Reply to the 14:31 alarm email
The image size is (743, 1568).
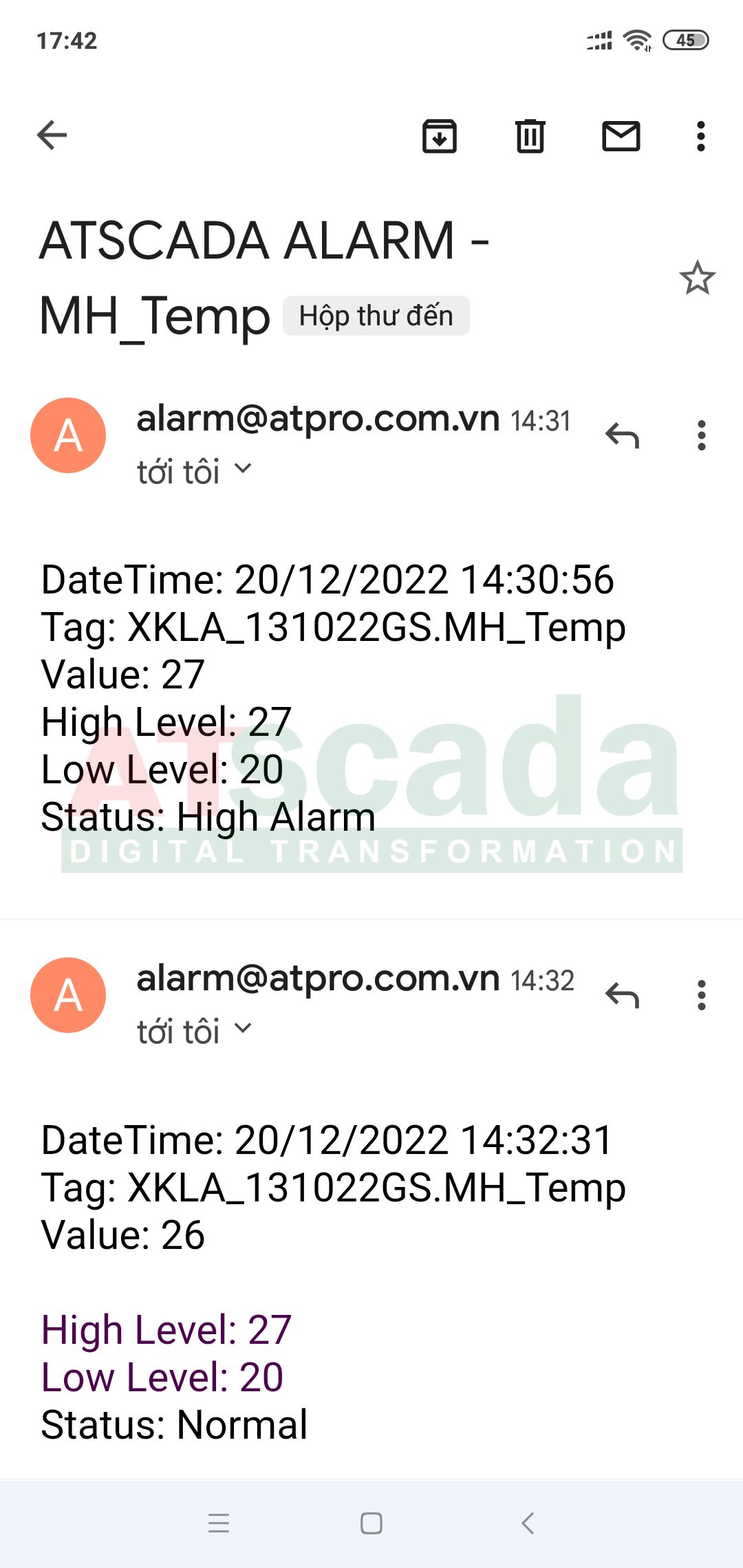(623, 436)
